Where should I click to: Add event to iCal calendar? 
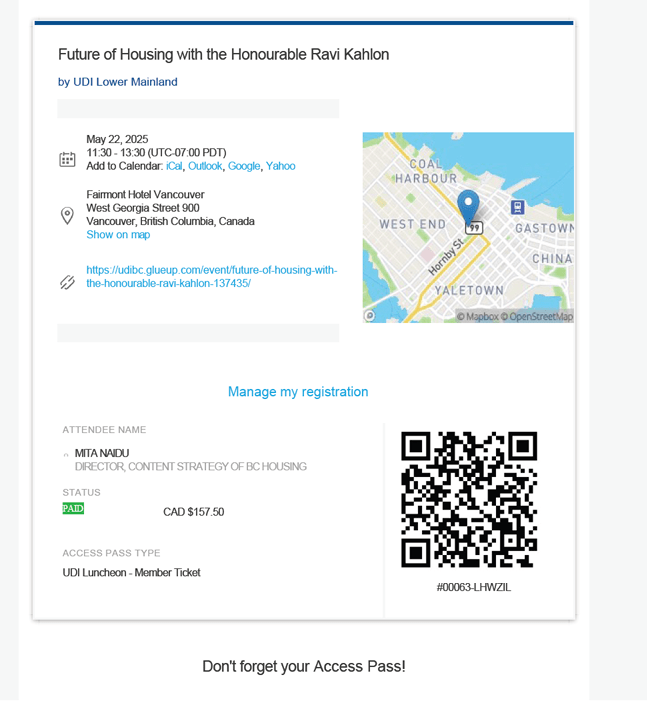(174, 166)
